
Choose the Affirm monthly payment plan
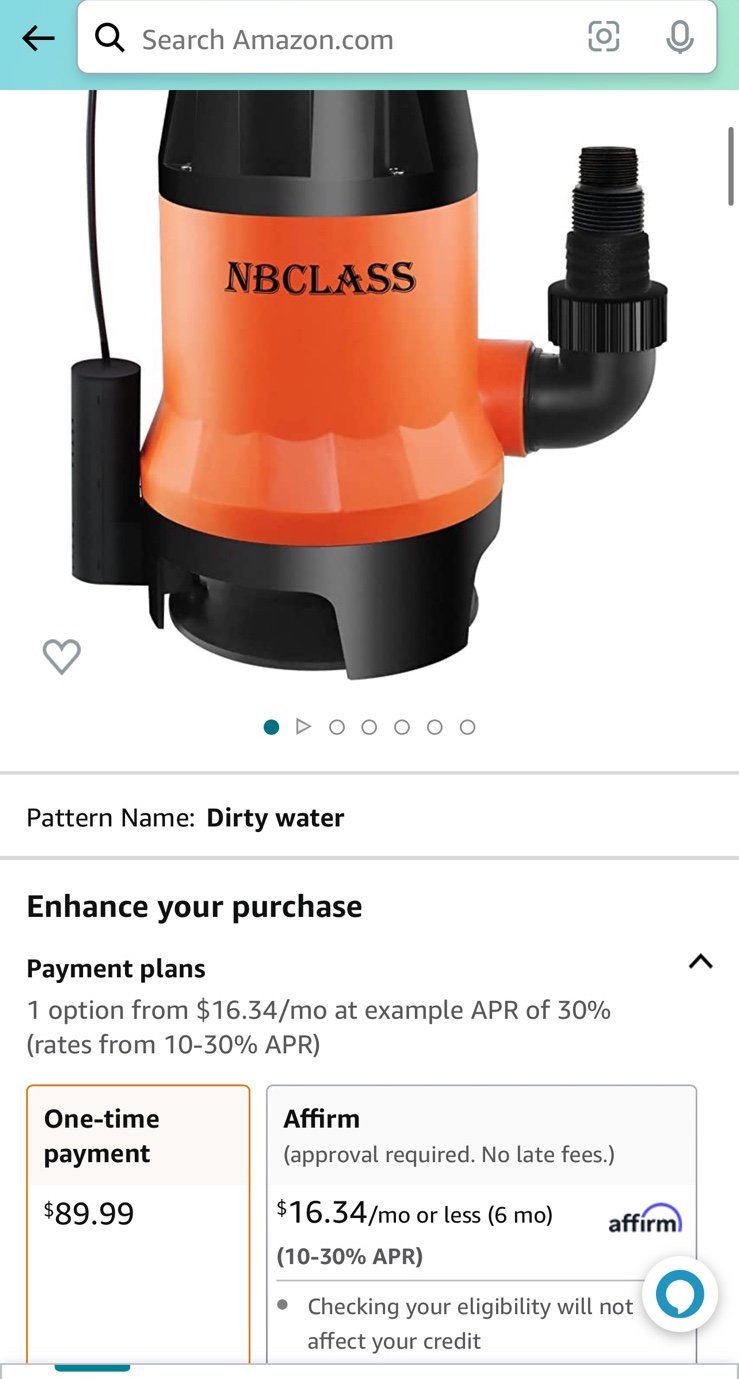coord(481,1223)
